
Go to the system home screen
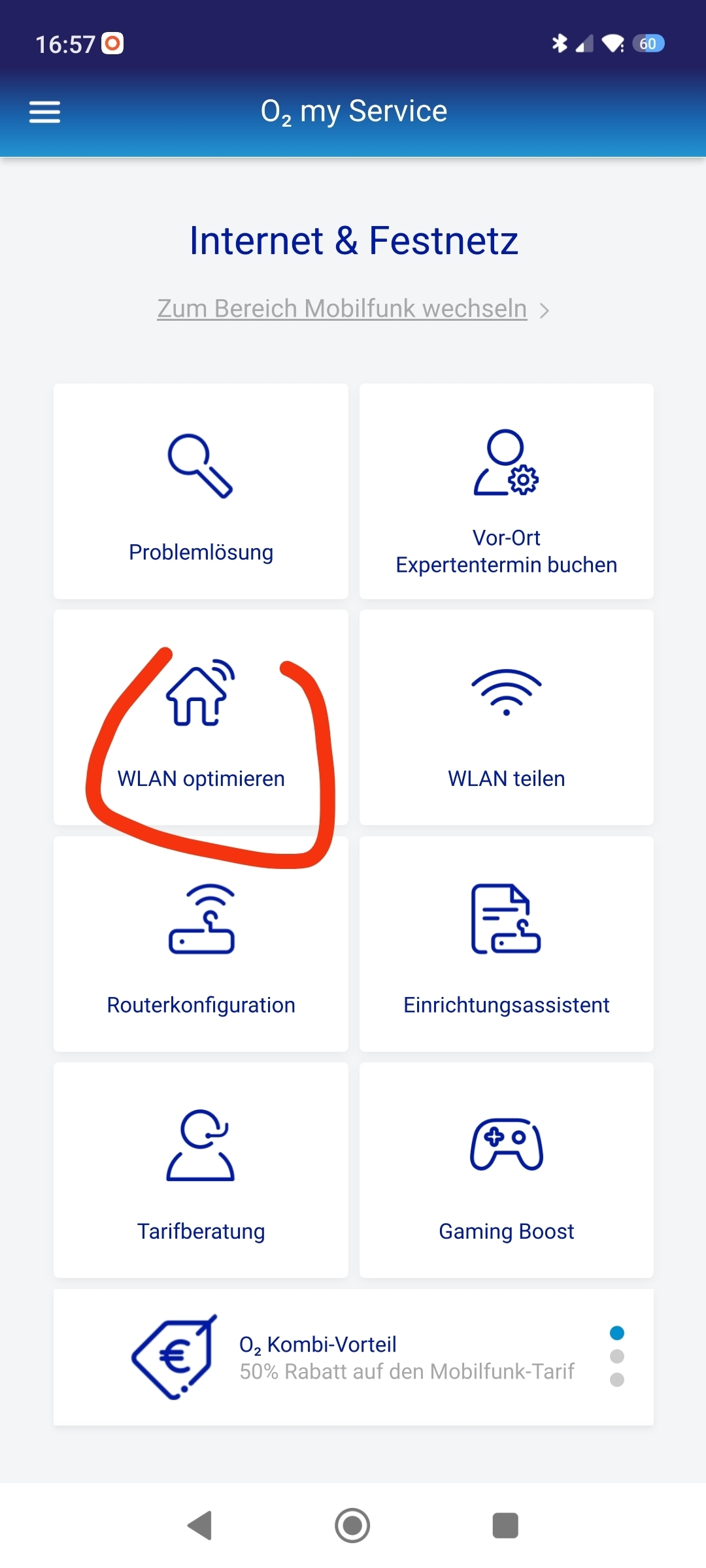(x=352, y=1526)
